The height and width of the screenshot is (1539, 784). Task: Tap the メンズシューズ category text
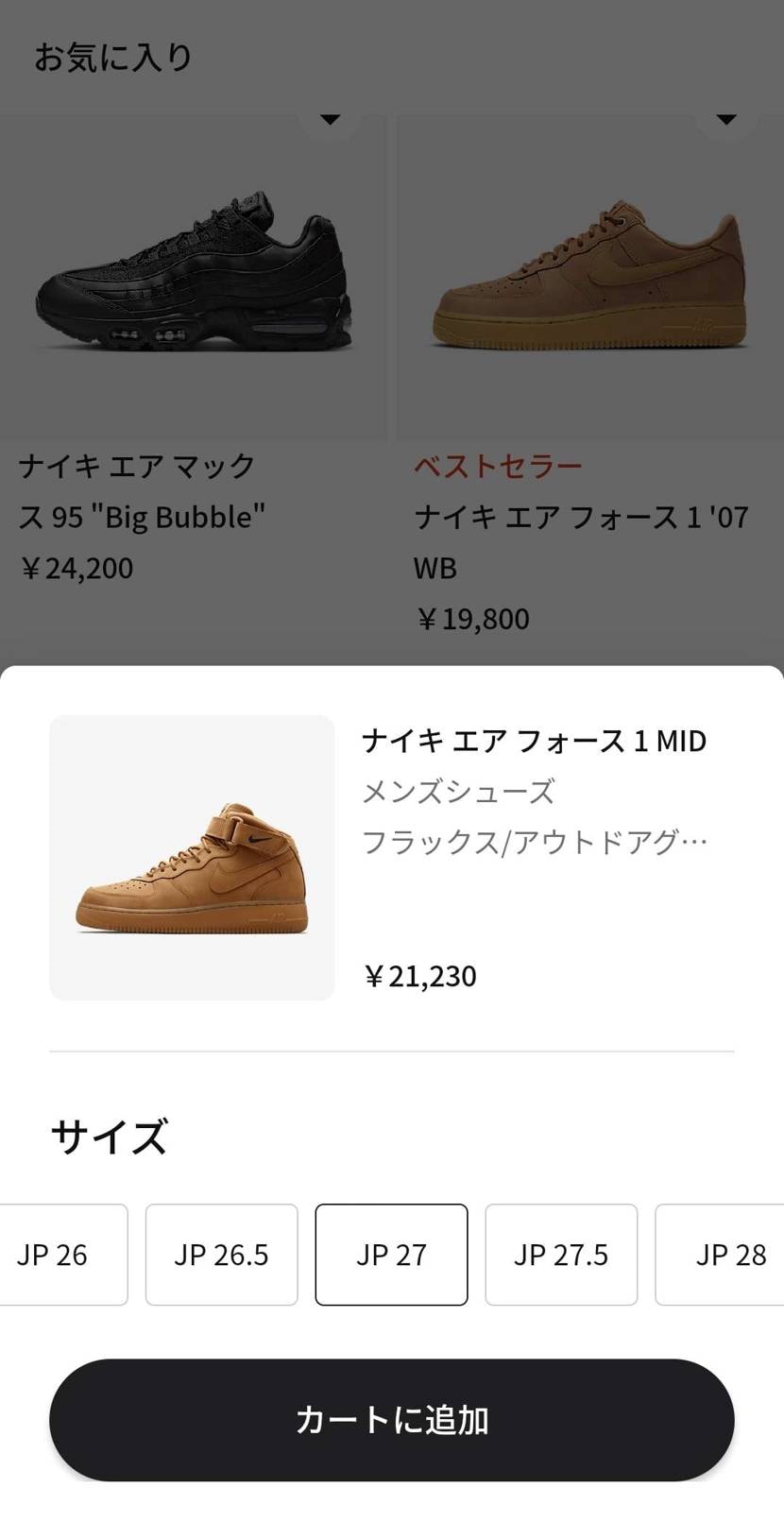click(x=458, y=792)
